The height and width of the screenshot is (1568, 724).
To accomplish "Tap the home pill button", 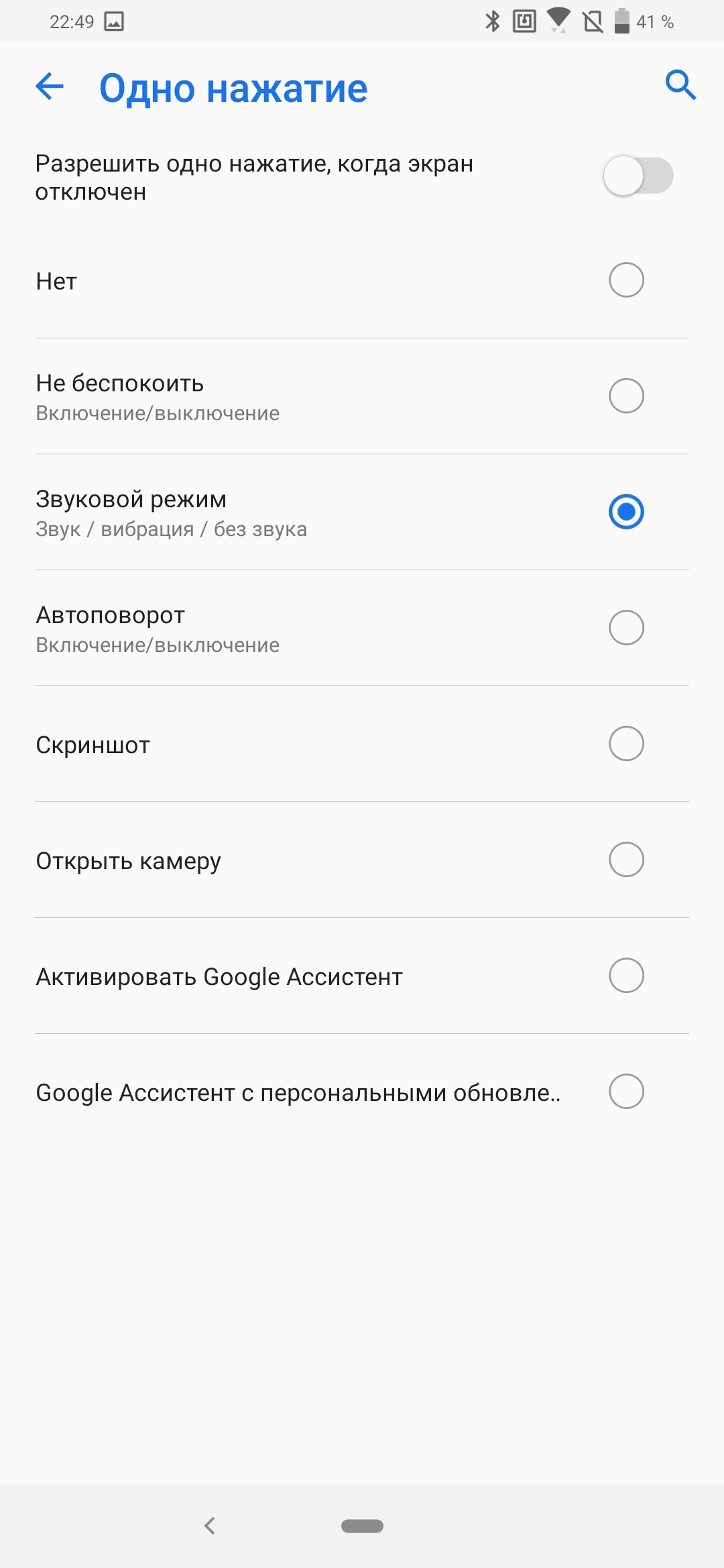I will [x=362, y=1526].
